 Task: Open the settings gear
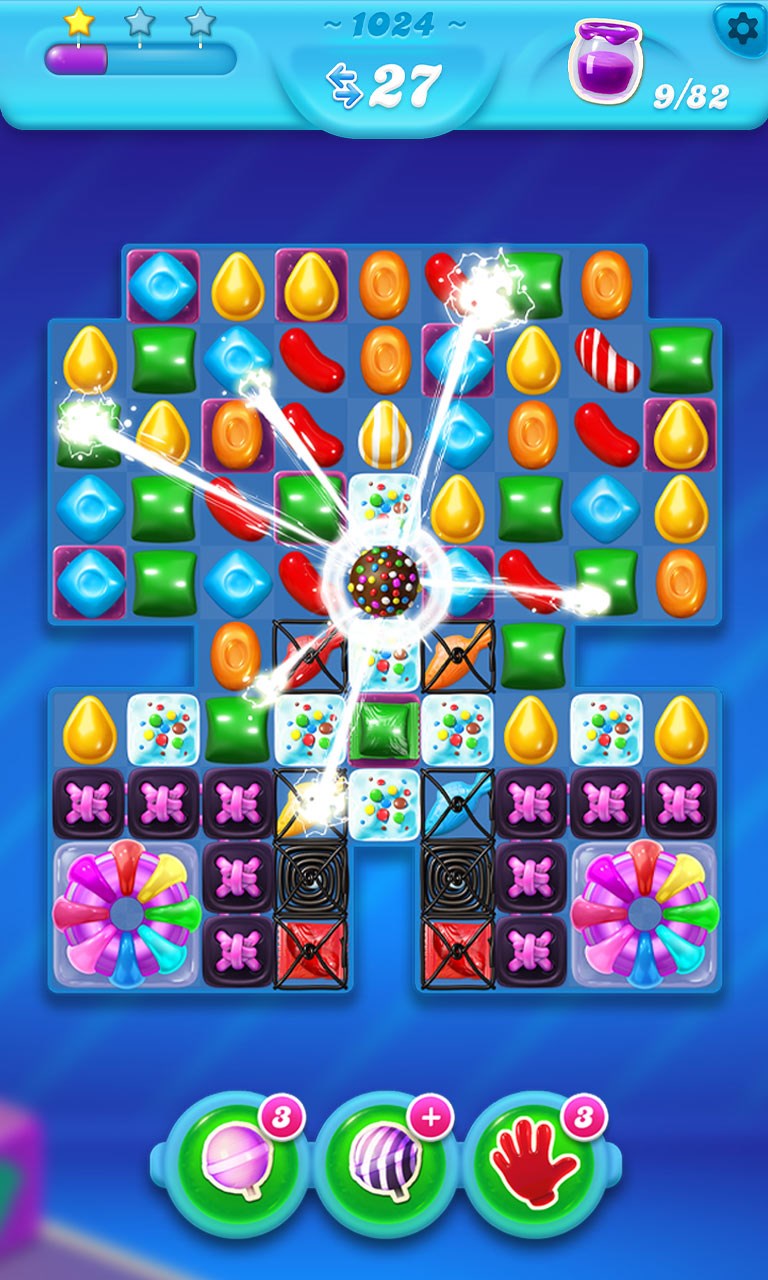(741, 29)
